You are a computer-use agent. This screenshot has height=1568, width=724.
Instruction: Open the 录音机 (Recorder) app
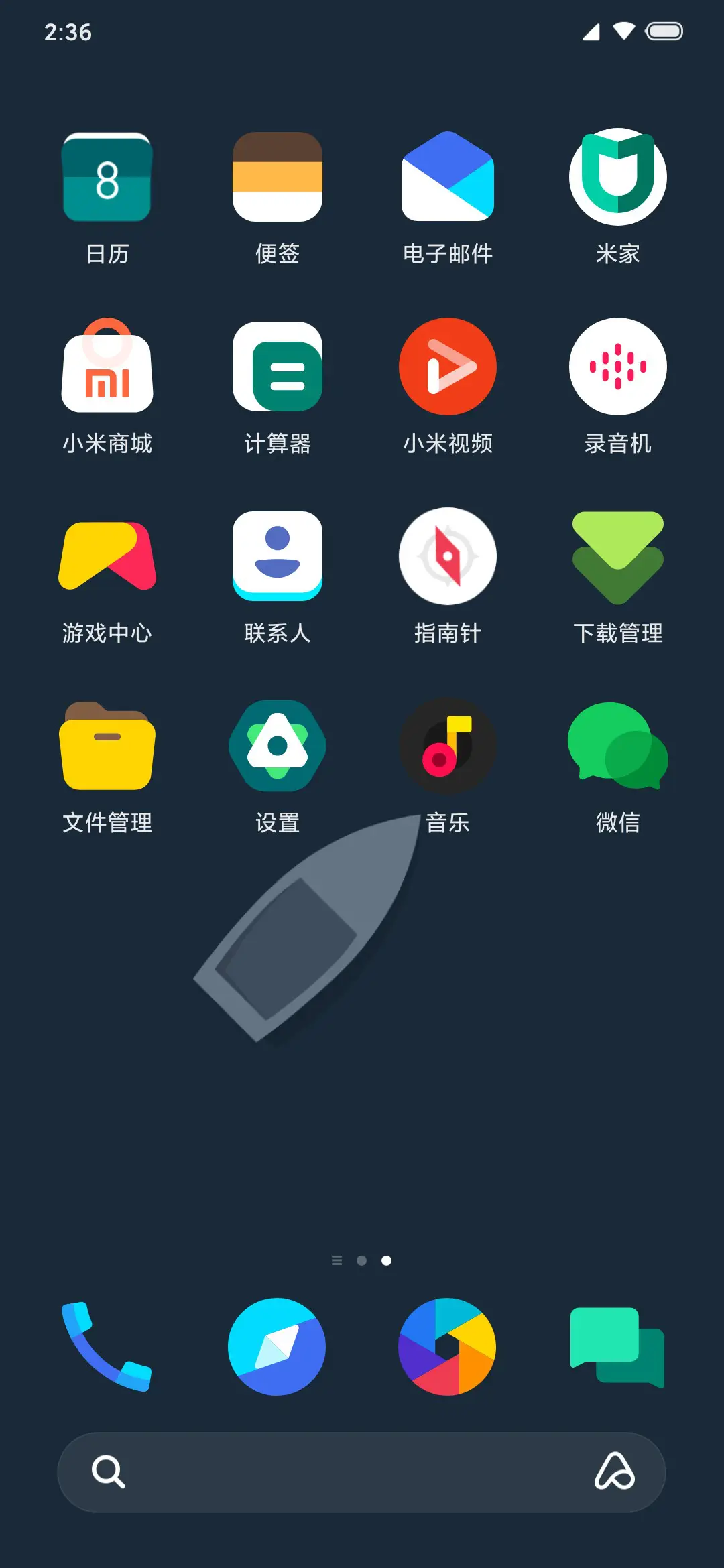617,367
